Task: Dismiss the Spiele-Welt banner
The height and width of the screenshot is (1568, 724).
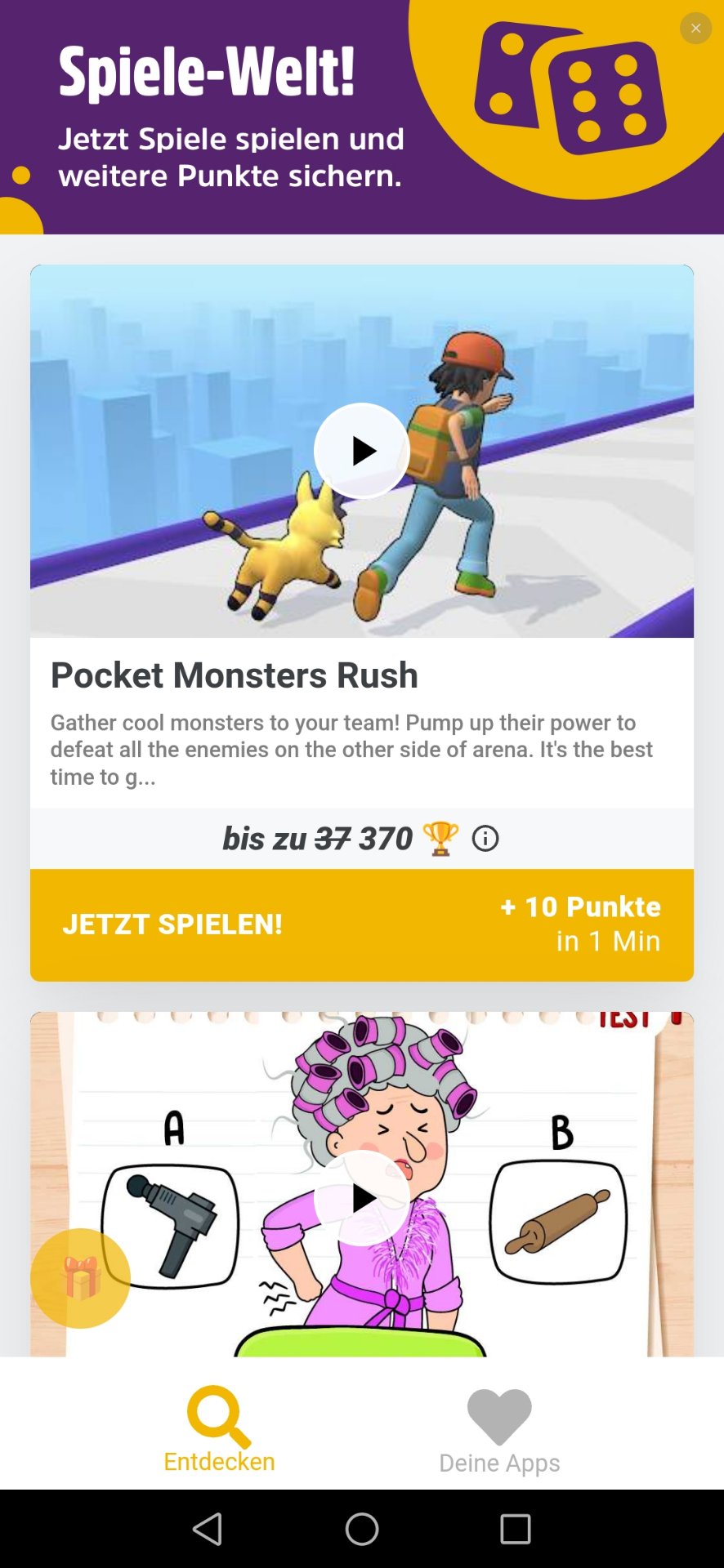Action: pyautogui.click(x=695, y=29)
